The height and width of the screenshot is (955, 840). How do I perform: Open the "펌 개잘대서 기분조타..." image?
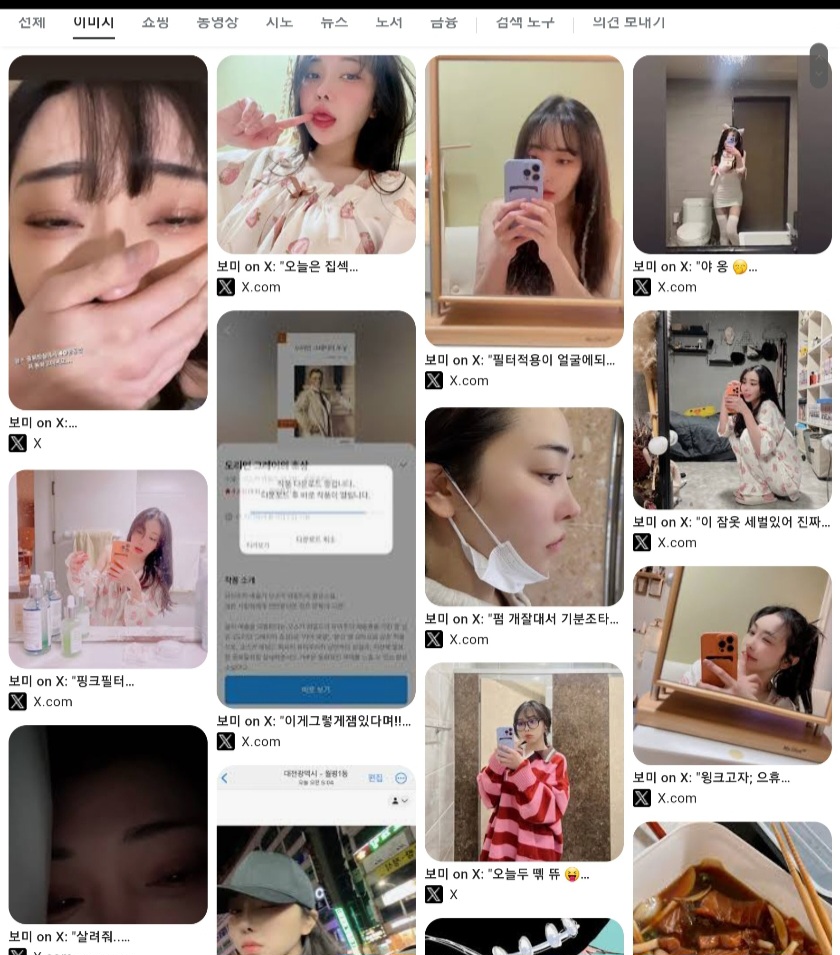point(524,506)
